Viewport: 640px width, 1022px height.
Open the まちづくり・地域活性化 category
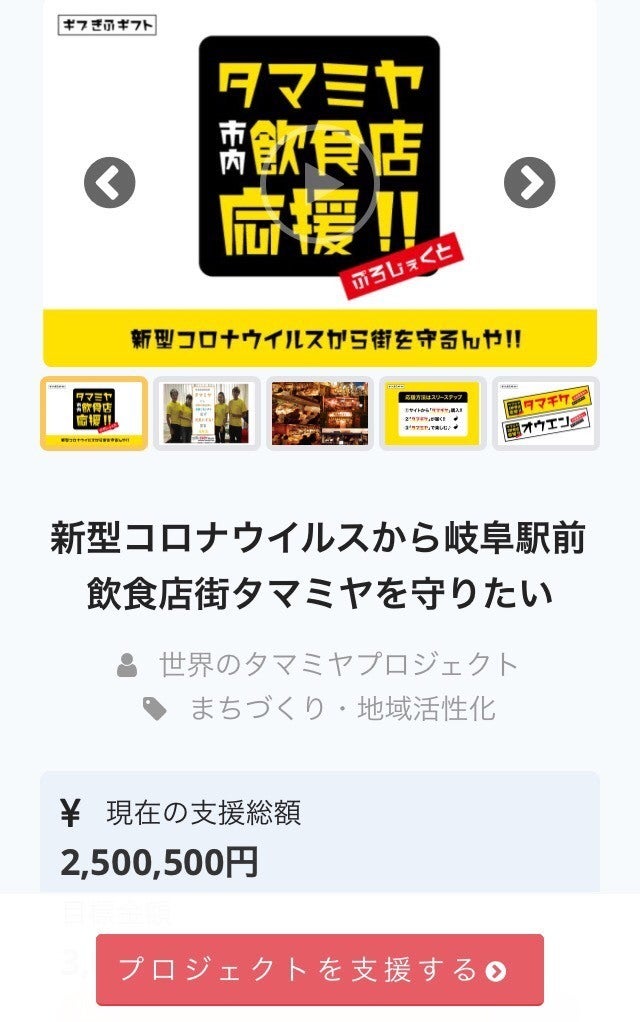[342, 709]
